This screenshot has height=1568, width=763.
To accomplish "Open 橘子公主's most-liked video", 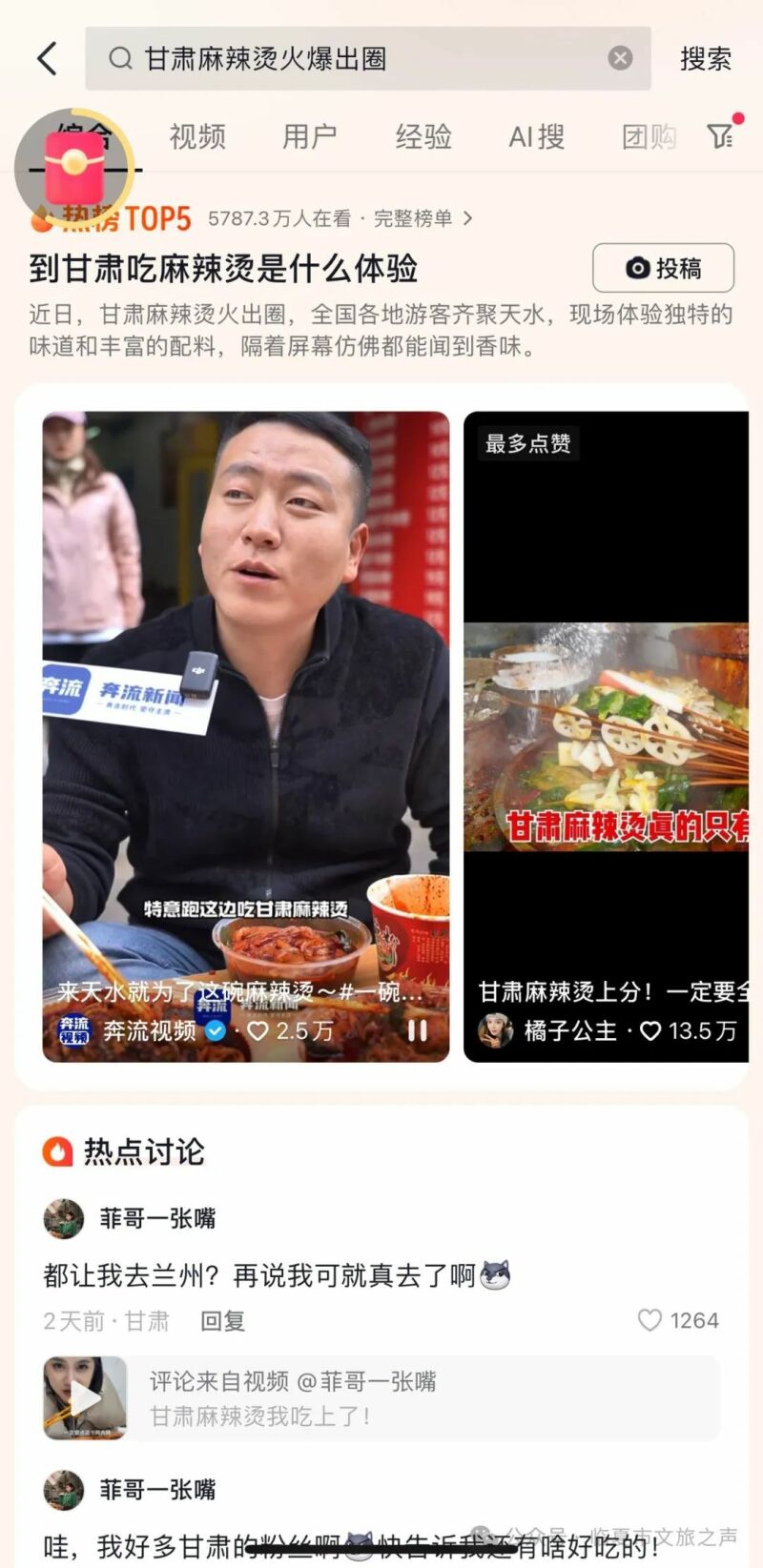I will coord(606,734).
